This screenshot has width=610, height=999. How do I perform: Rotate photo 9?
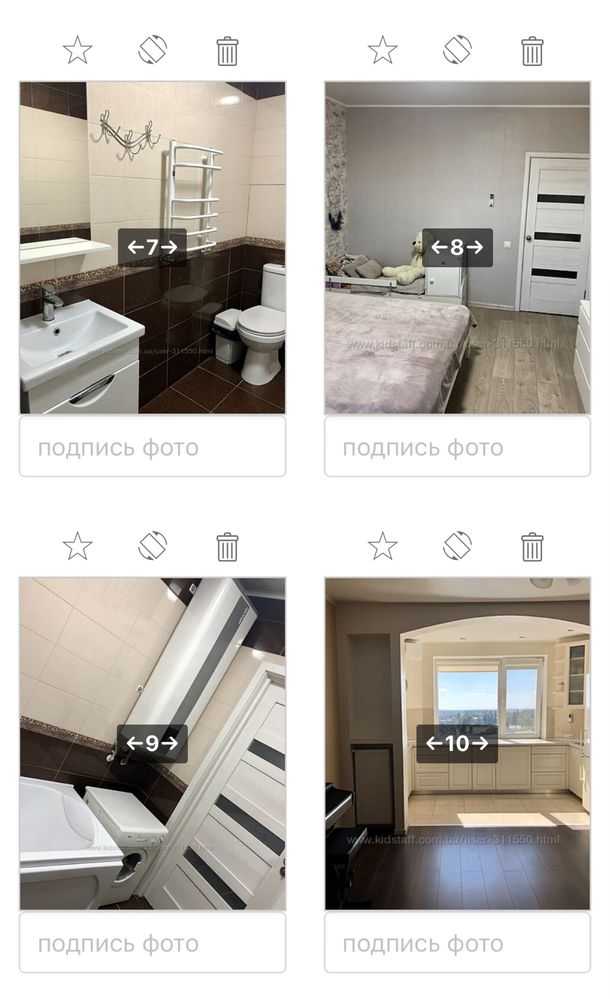click(153, 546)
